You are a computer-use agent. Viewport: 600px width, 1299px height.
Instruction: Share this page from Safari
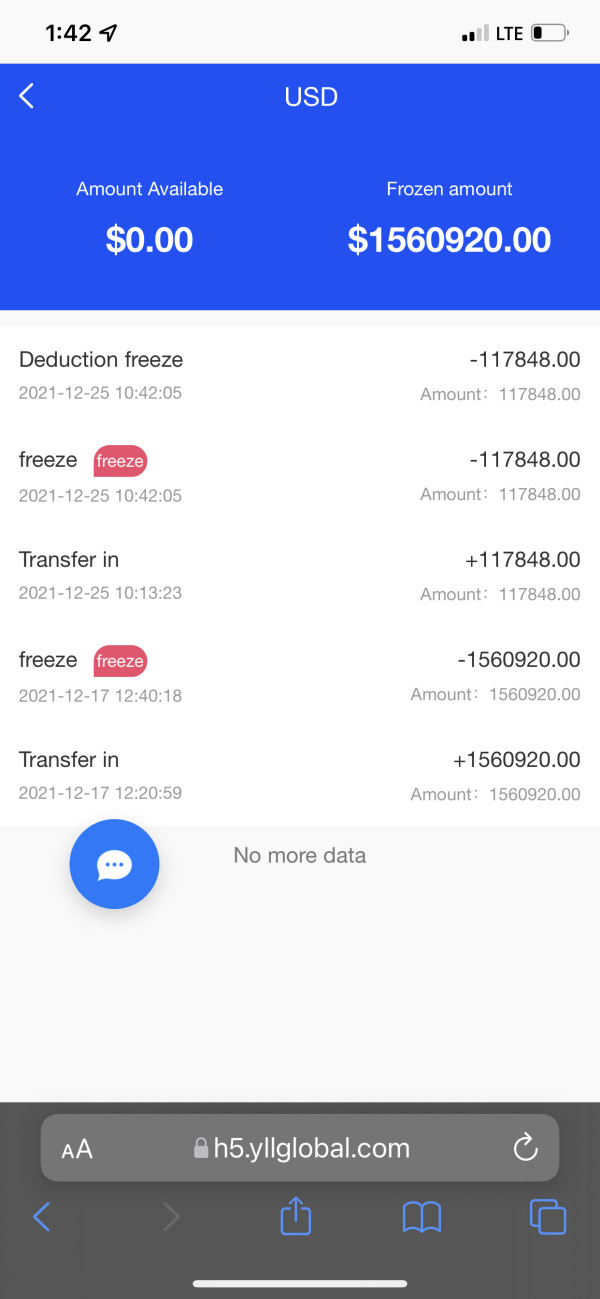point(295,1215)
